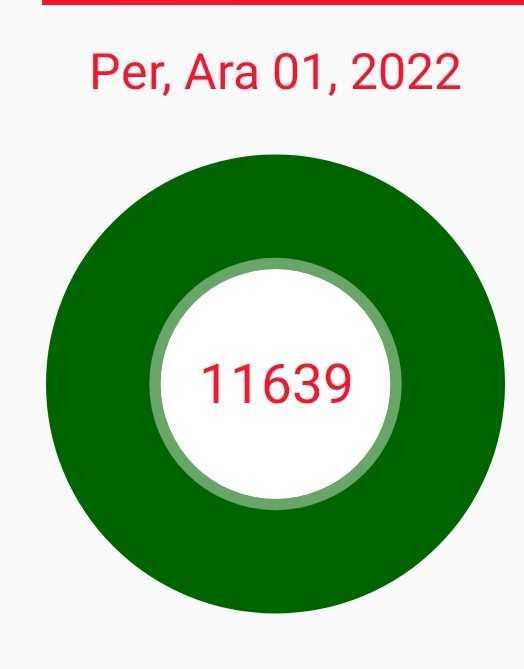Tap the green counter ring showing 11639
The height and width of the screenshot is (669, 524).
pos(275,384)
